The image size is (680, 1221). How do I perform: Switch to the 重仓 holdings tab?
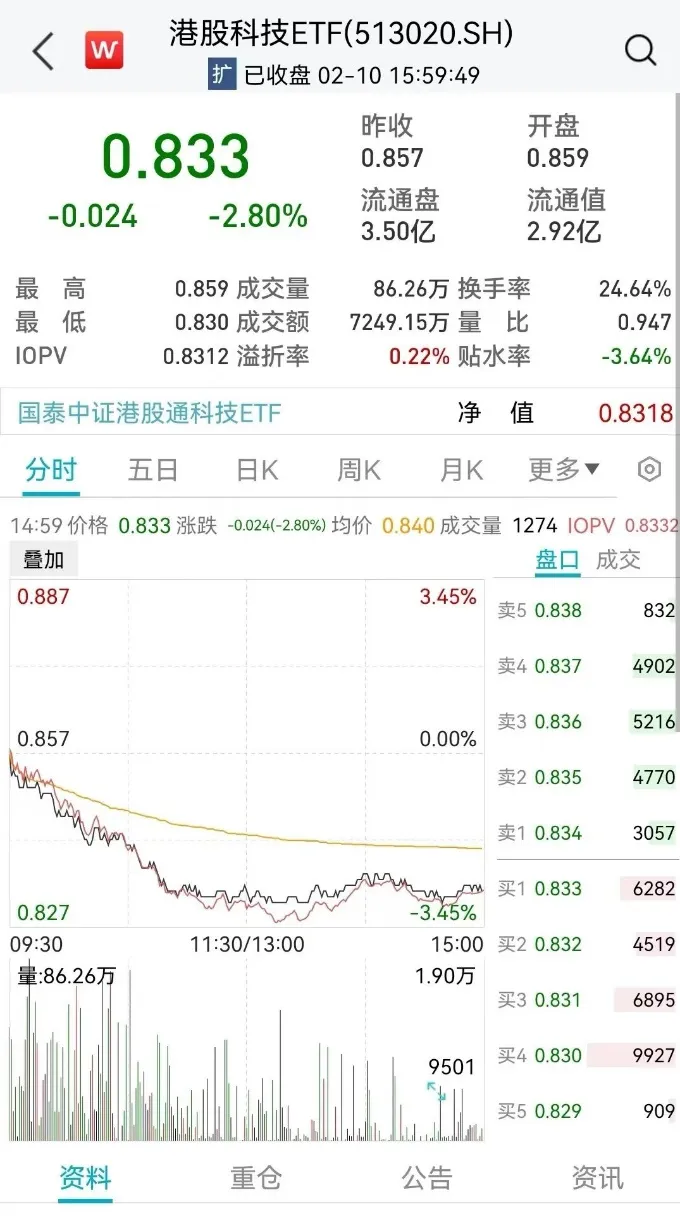pos(256,1178)
